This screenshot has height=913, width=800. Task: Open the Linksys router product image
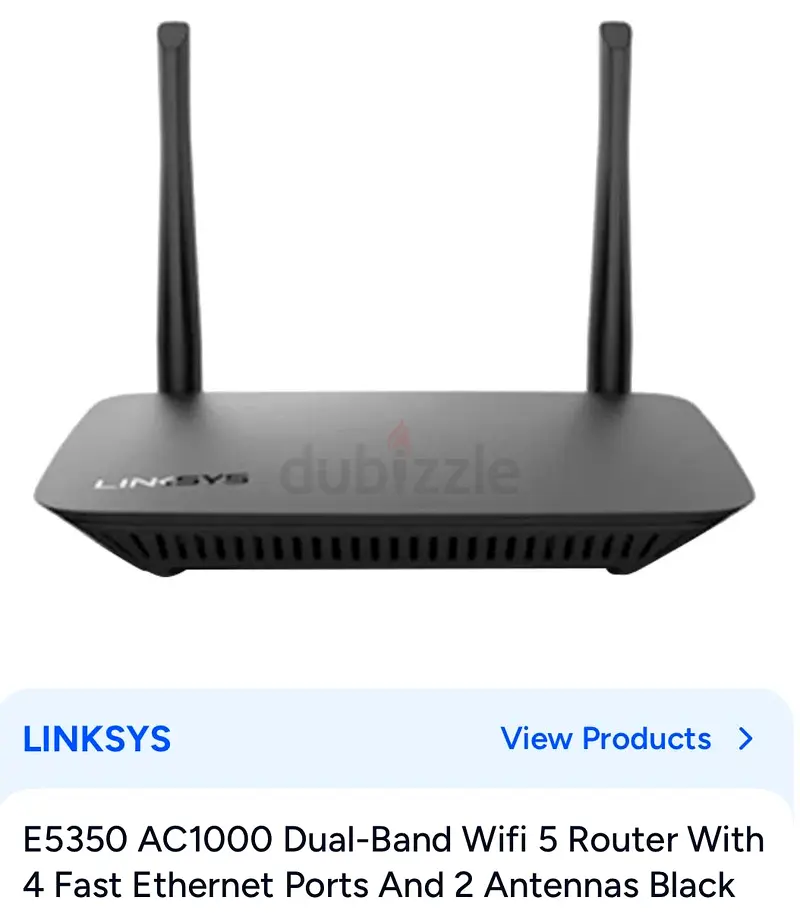point(400,330)
